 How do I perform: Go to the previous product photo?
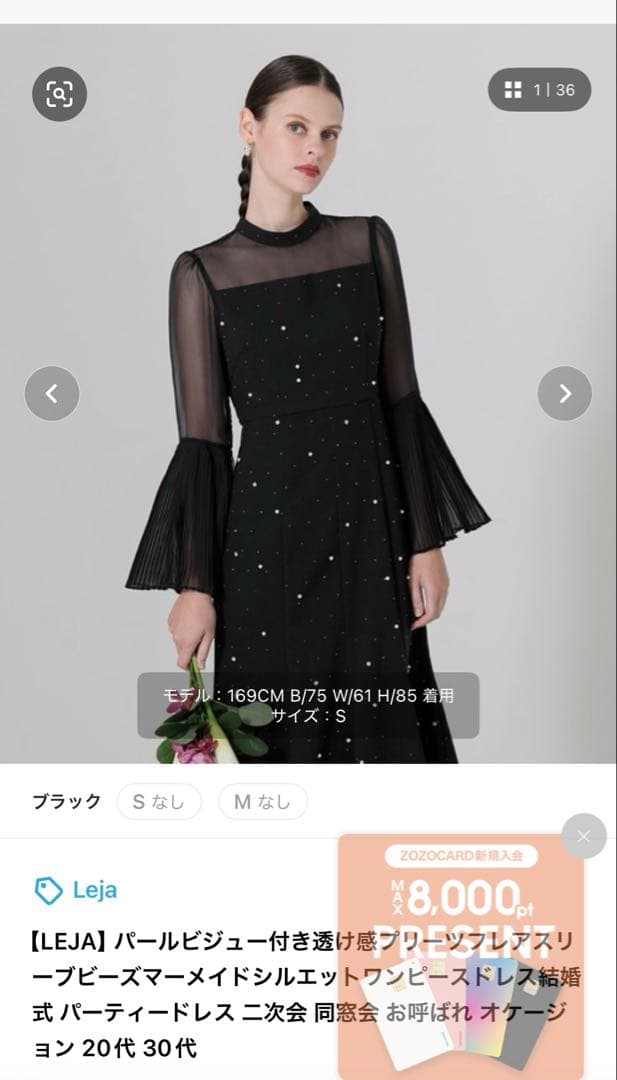pos(52,393)
